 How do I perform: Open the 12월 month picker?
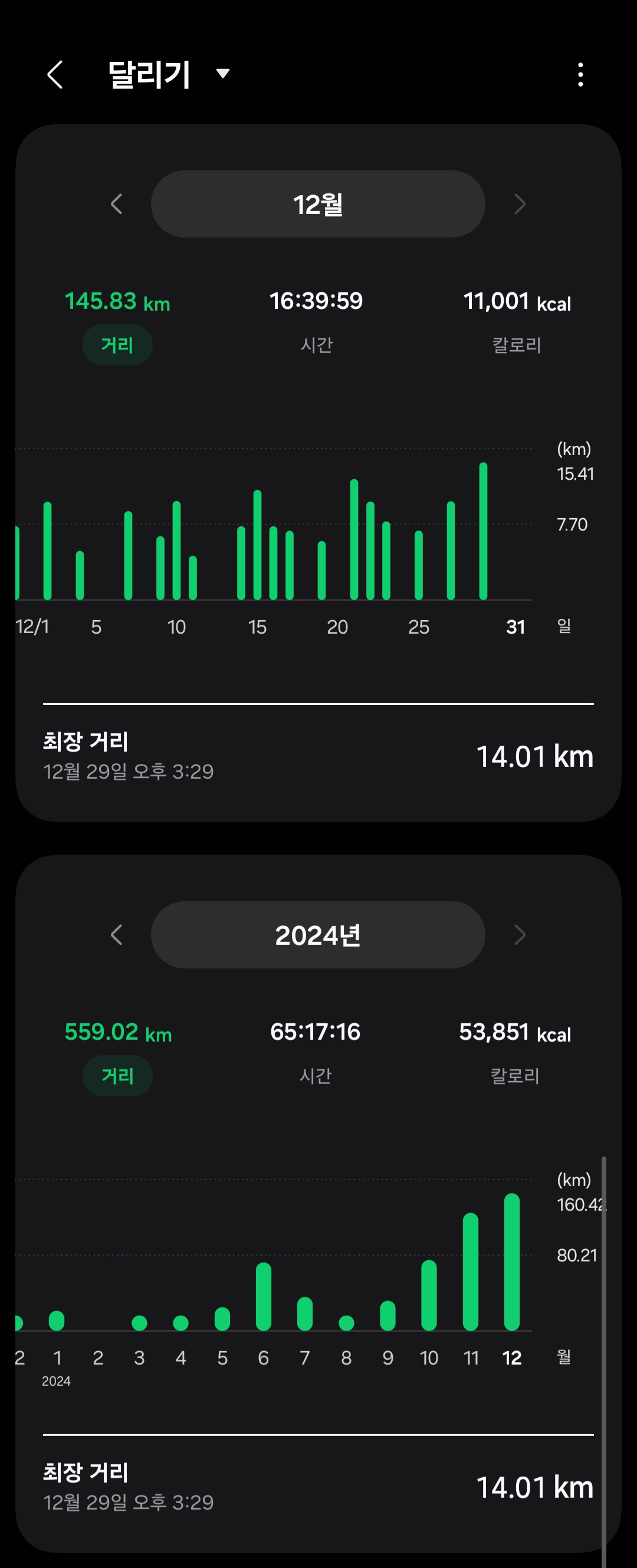point(318,204)
